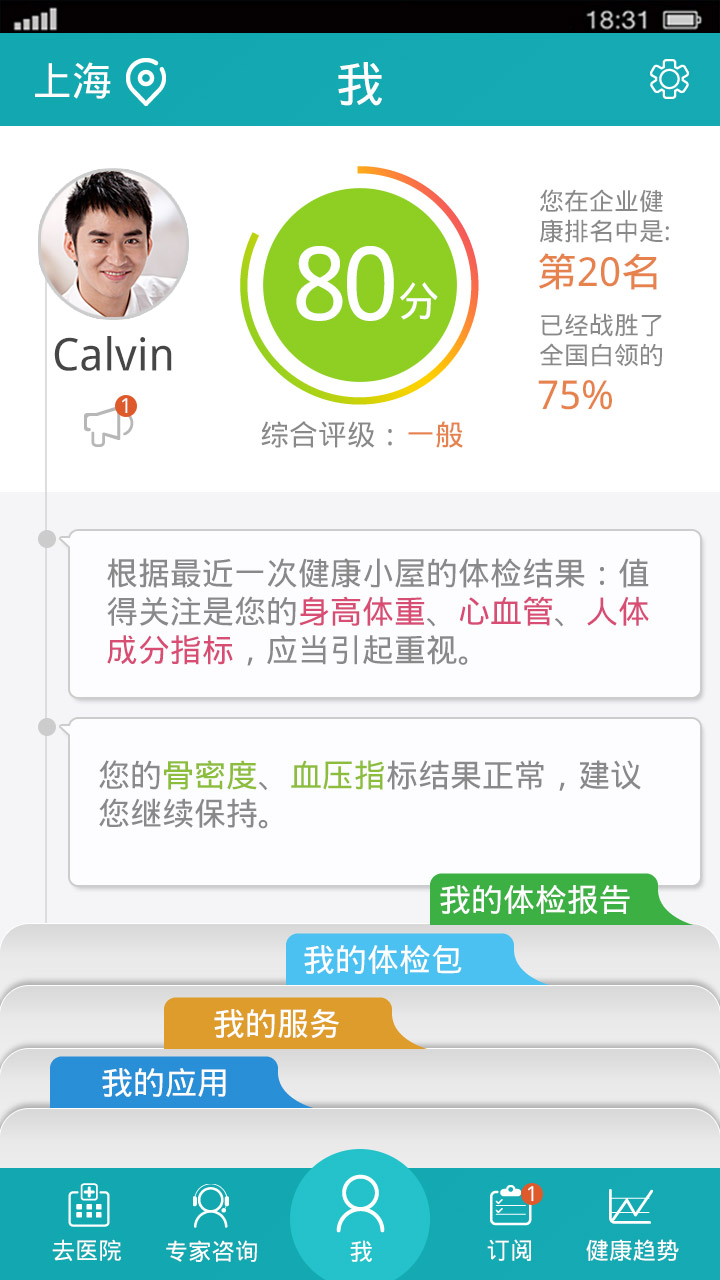Switch to the 去医院 tab
720x1280 pixels.
point(88,1224)
